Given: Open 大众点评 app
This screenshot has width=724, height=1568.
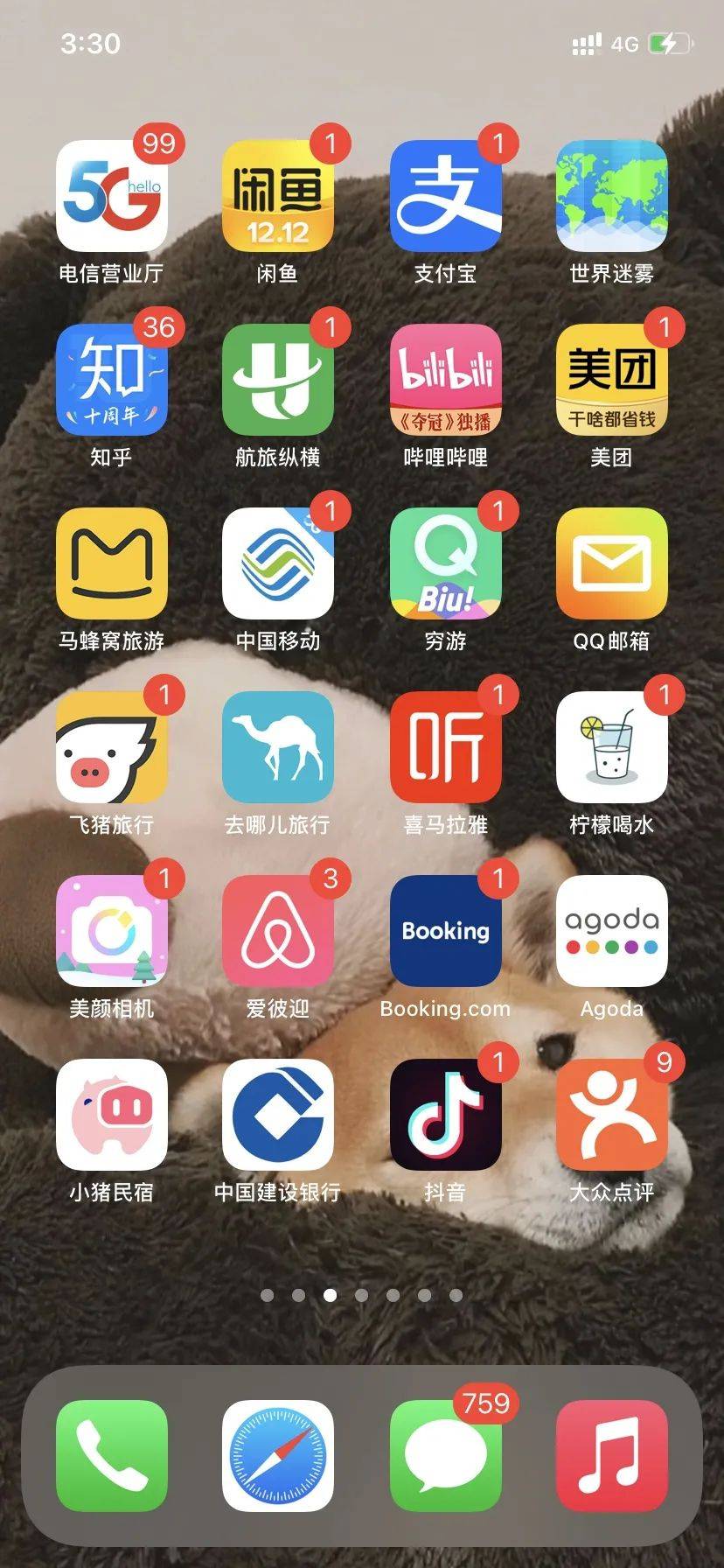Looking at the screenshot, I should pyautogui.click(x=611, y=1115).
